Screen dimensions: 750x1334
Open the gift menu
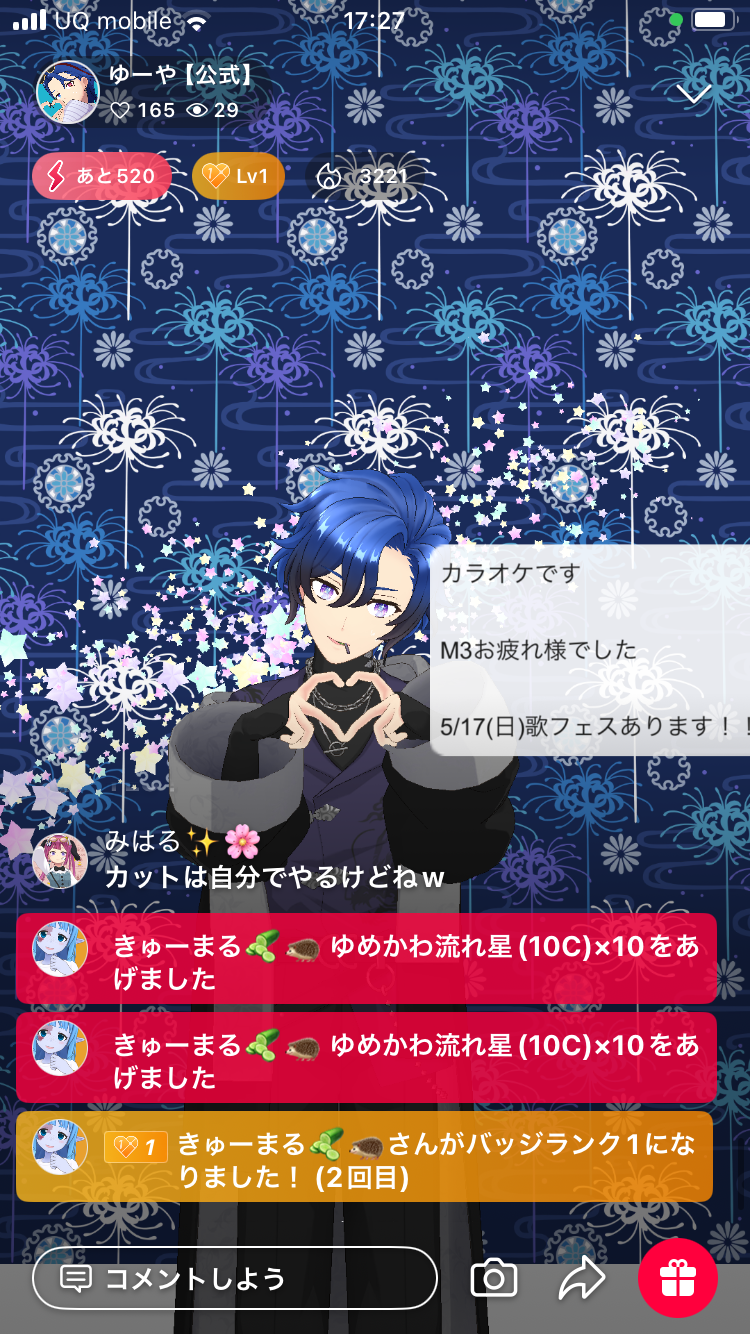click(x=678, y=1278)
